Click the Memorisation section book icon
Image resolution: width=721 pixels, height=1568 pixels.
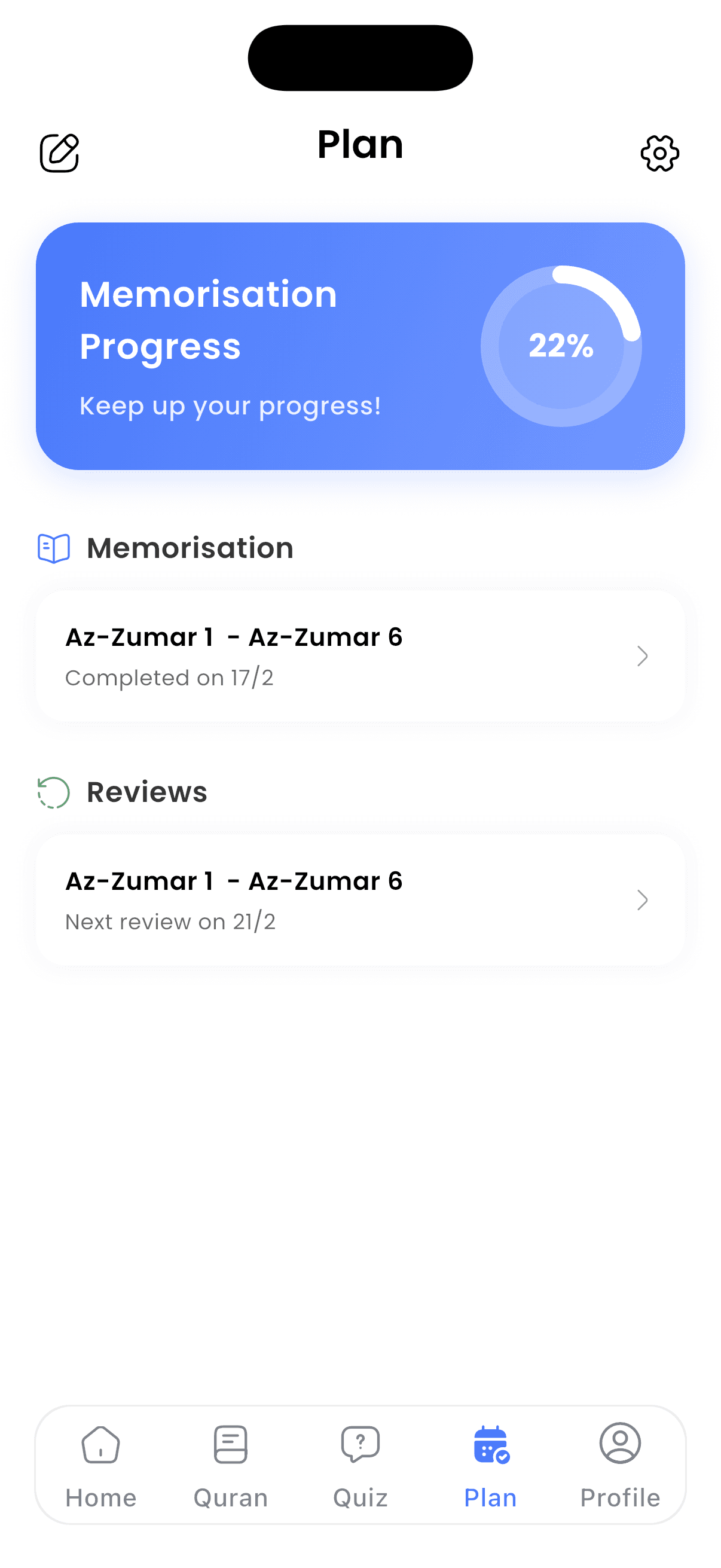tap(55, 547)
